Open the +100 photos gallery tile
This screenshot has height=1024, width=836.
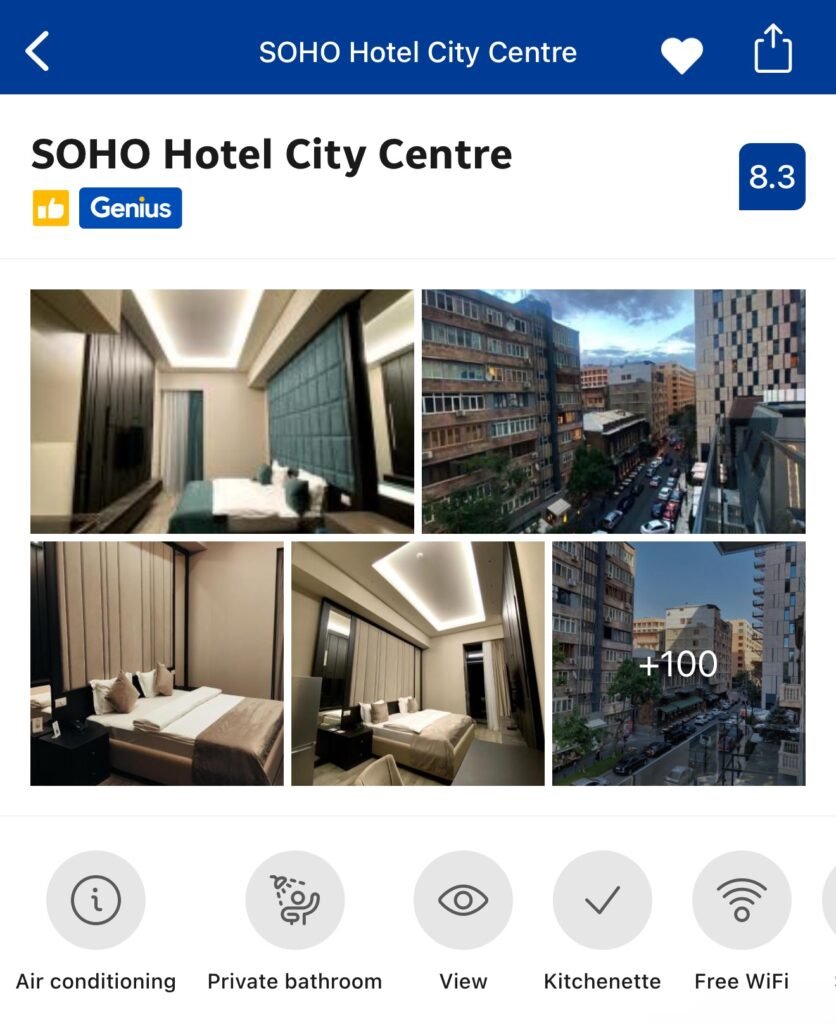click(678, 663)
